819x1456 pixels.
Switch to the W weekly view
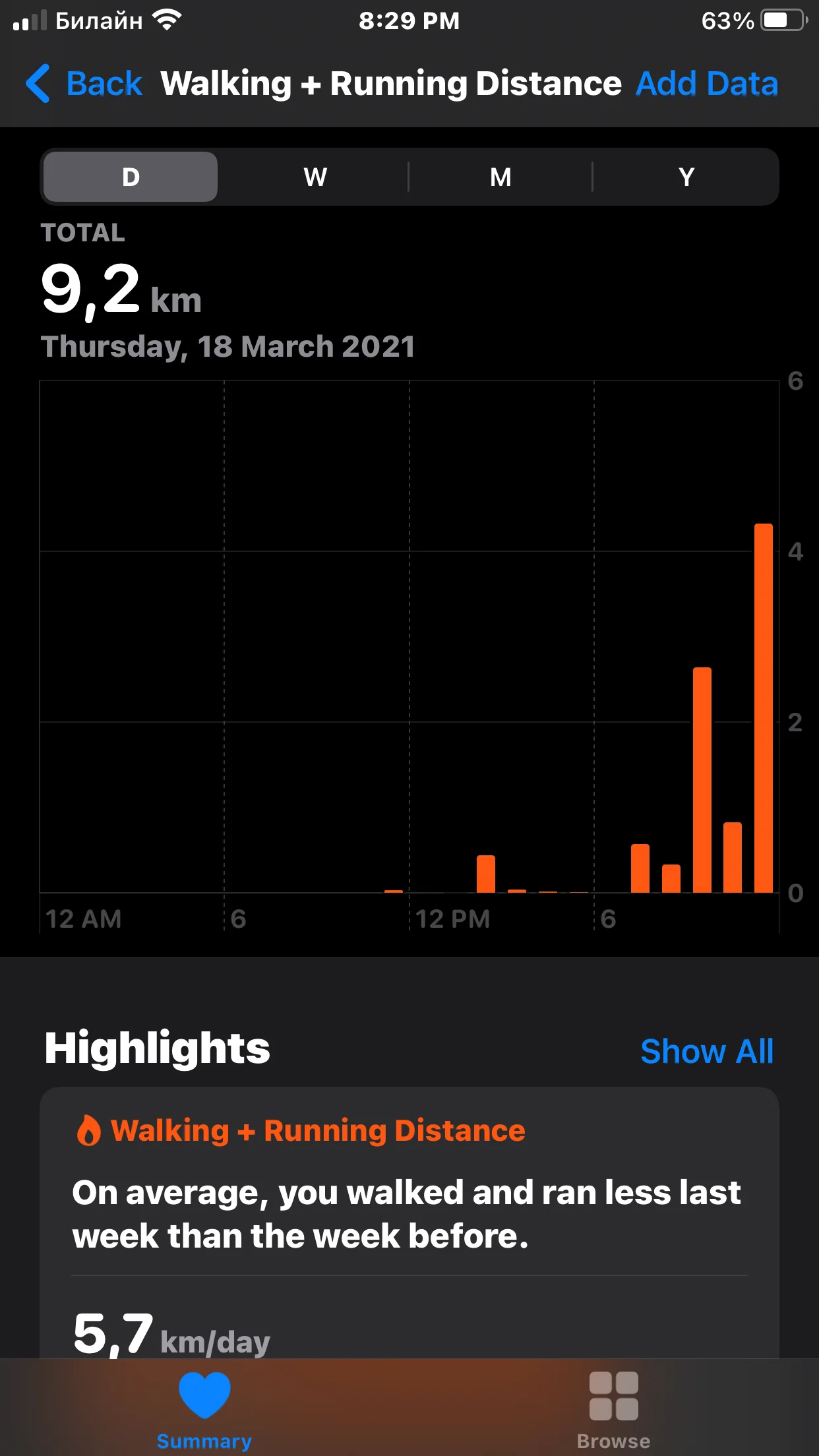[315, 177]
